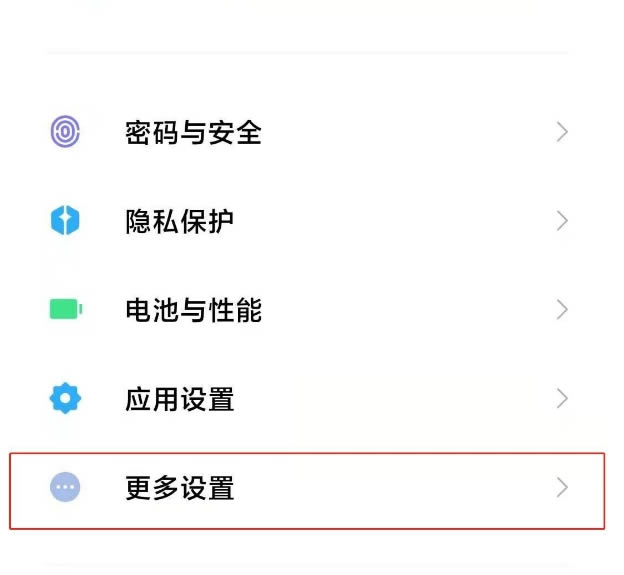624x575 pixels.
Task: Open 密码与安全 settings
Action: click(x=193, y=132)
